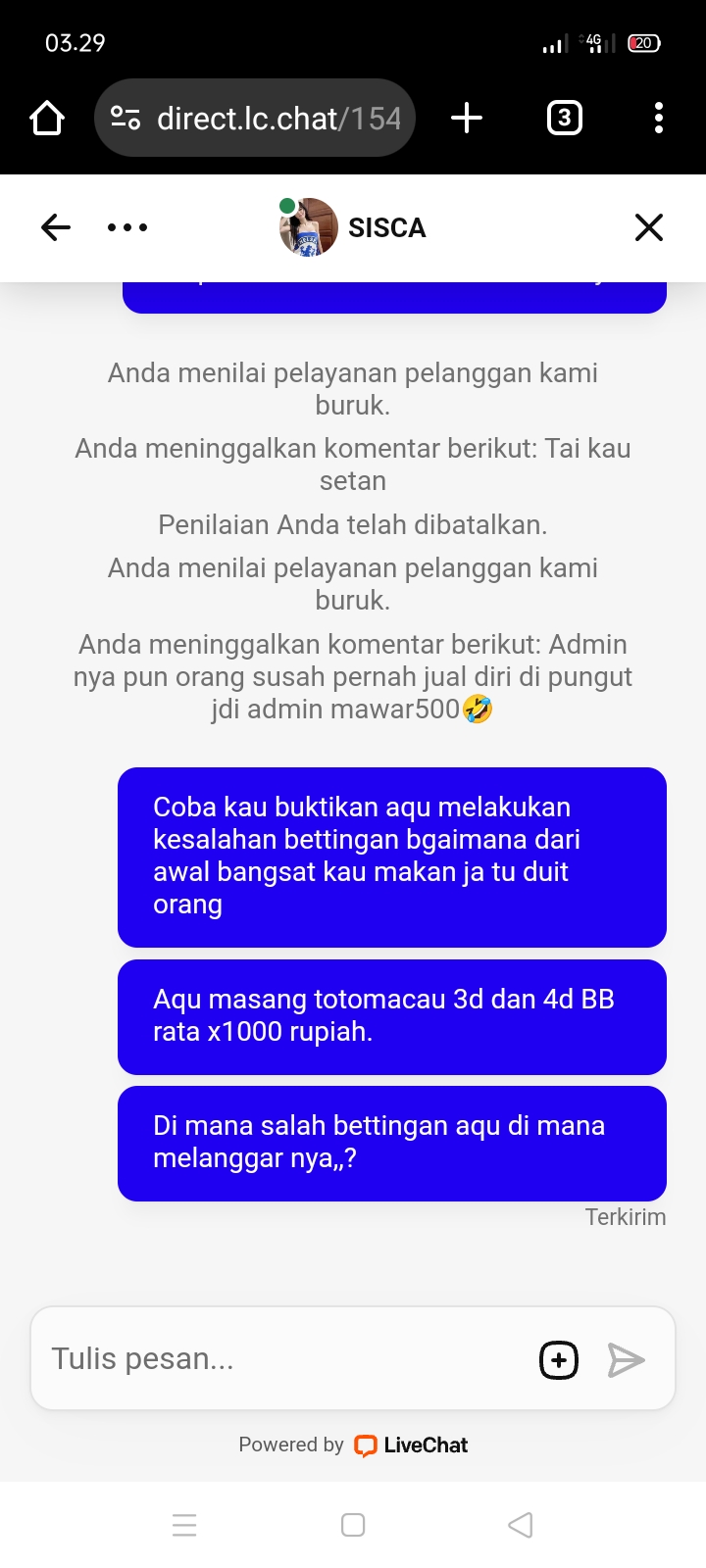Open a new browser tab
This screenshot has width=706, height=1568.
[467, 119]
